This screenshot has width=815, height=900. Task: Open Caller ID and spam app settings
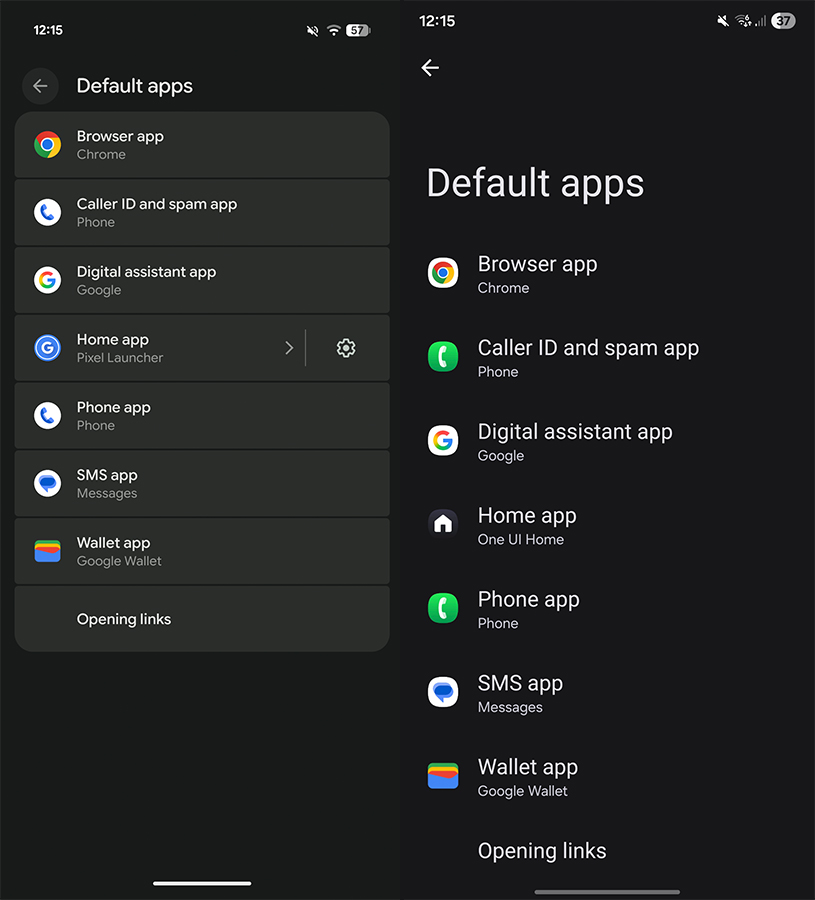pyautogui.click(x=200, y=212)
